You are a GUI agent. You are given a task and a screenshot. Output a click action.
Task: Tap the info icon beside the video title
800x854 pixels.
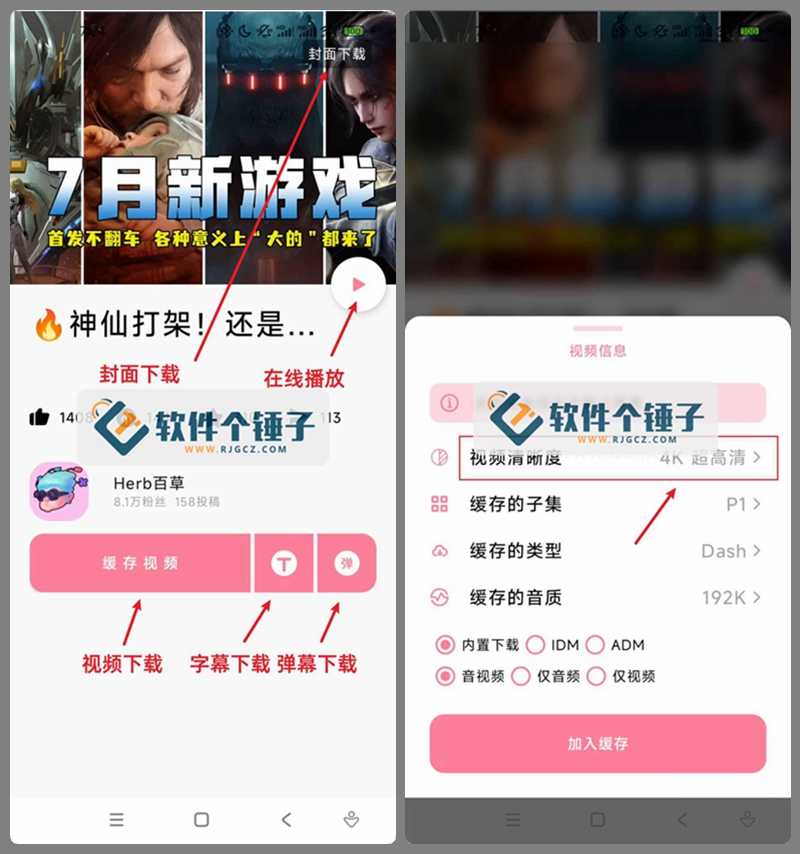click(x=447, y=404)
